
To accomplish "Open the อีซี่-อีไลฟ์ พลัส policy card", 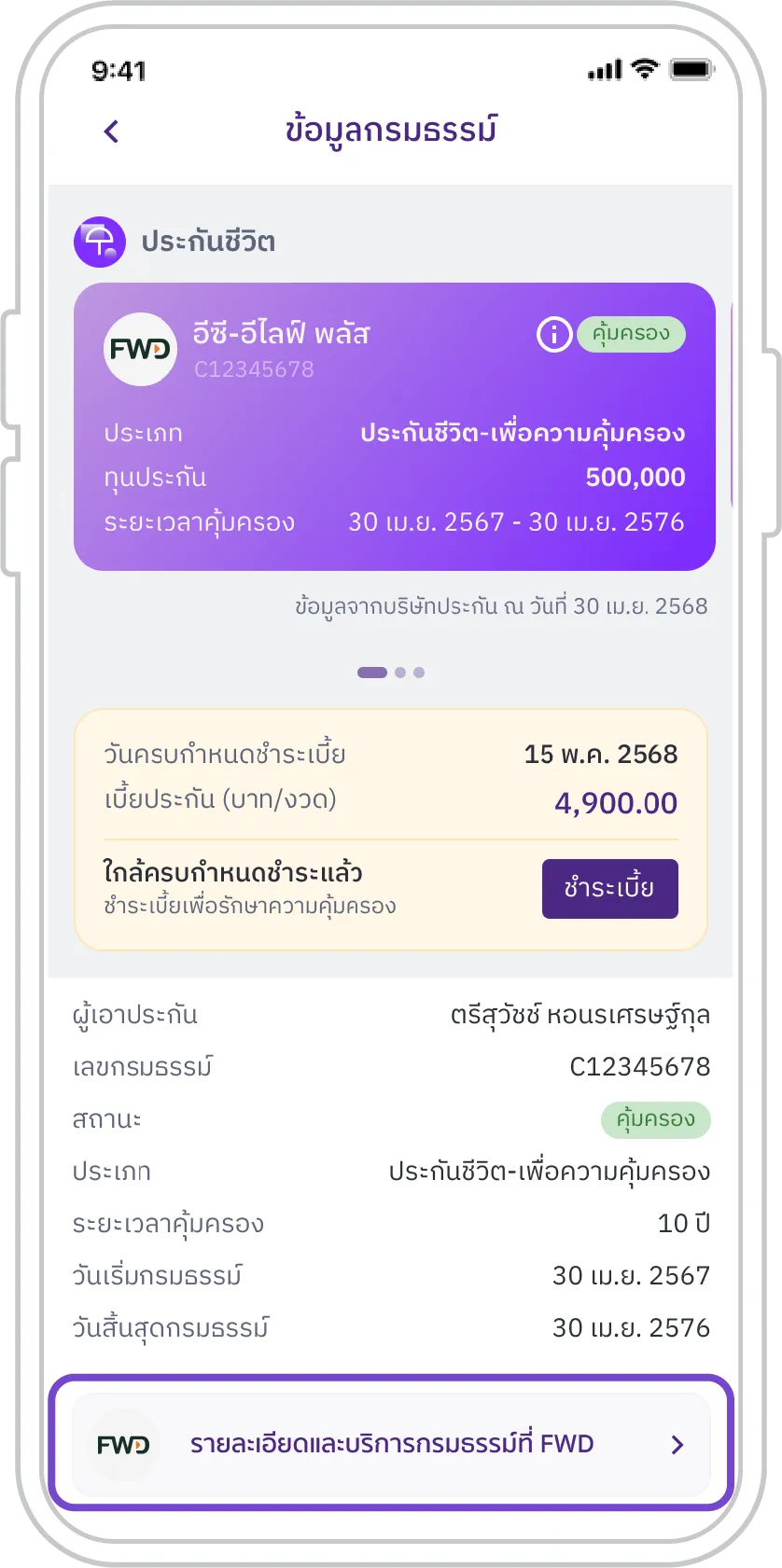I will [x=394, y=426].
